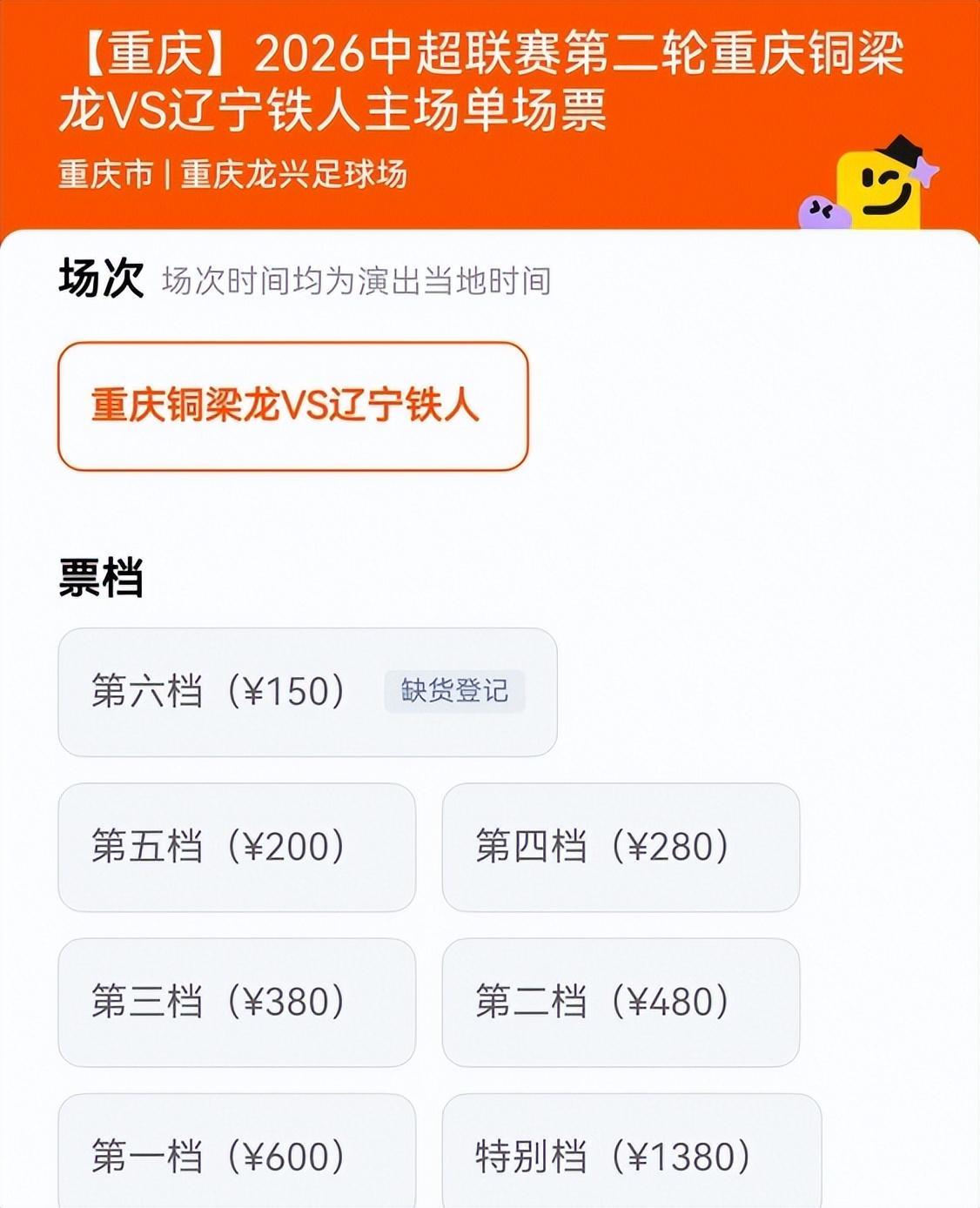Image resolution: width=980 pixels, height=1208 pixels.
Task: Tap 缺货登记 to register for restock alerts
Action: [456, 690]
